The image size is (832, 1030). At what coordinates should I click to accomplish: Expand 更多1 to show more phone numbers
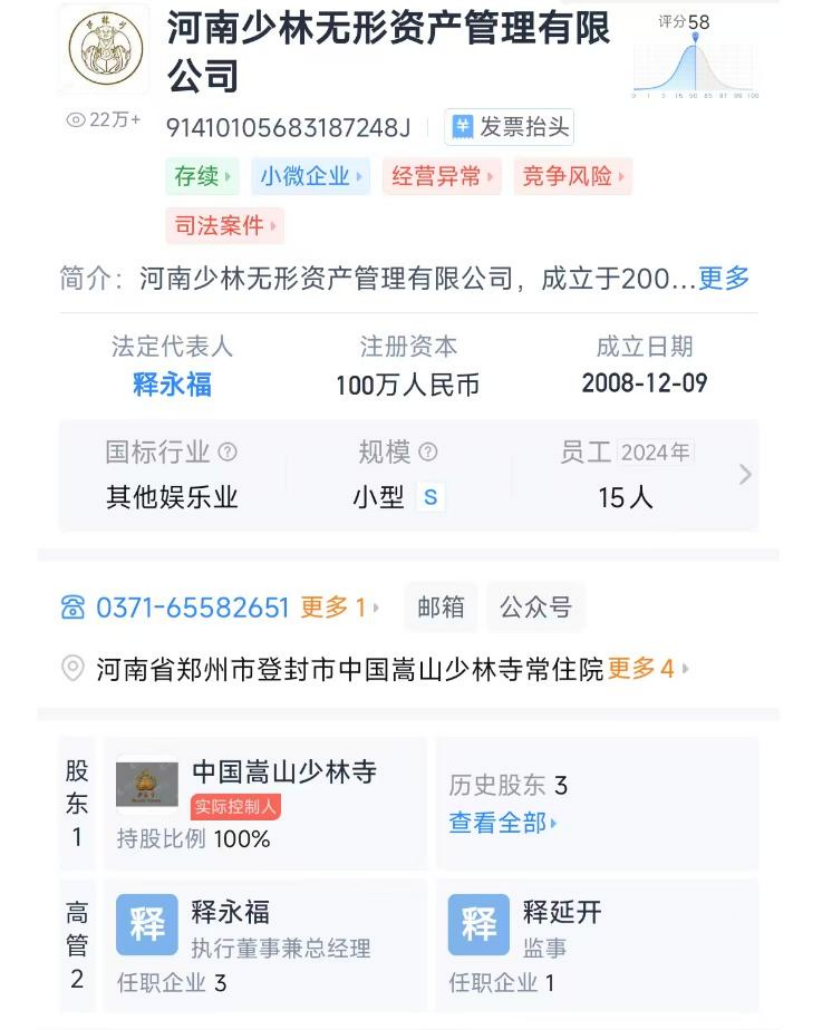[x=336, y=606]
